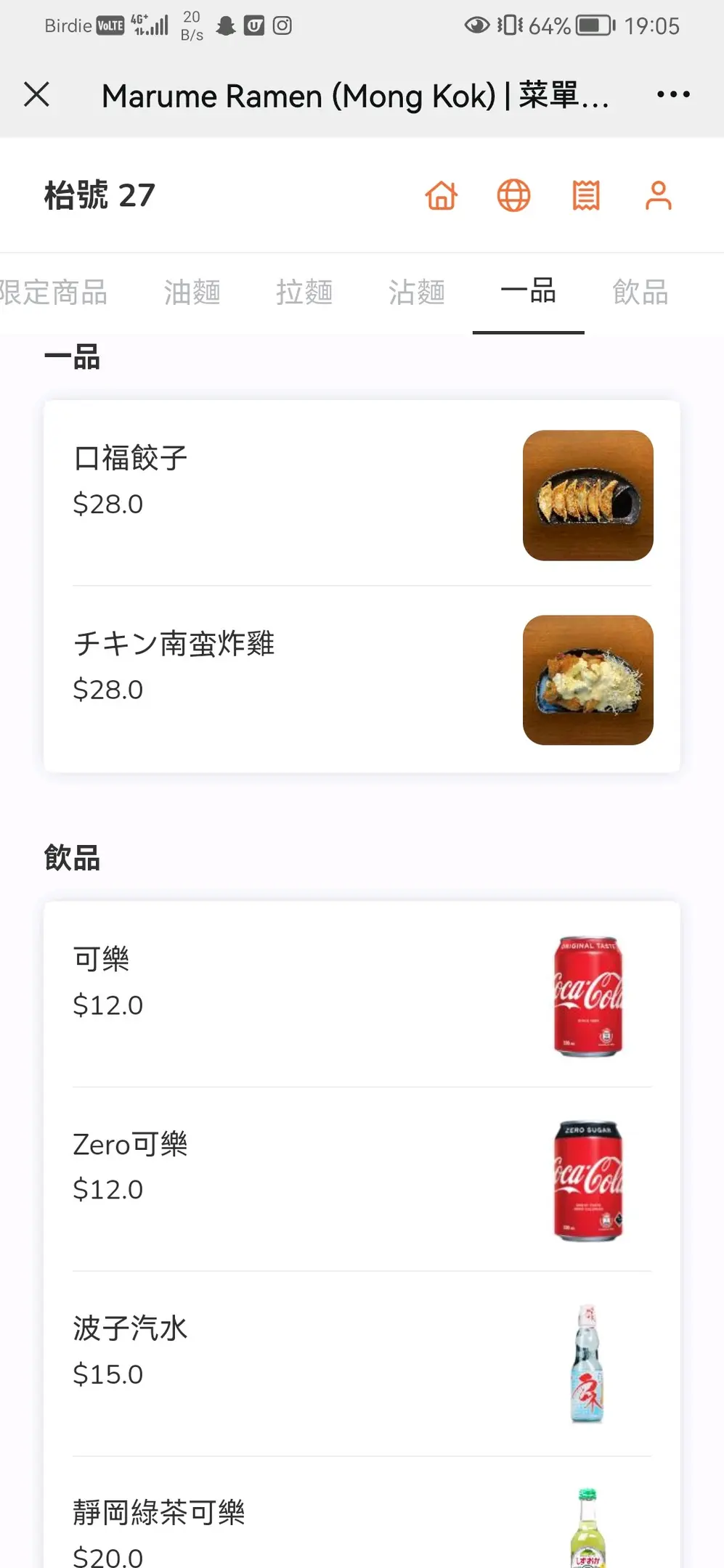View the order receipt list
Screen dimensions: 724x1568
(x=586, y=196)
